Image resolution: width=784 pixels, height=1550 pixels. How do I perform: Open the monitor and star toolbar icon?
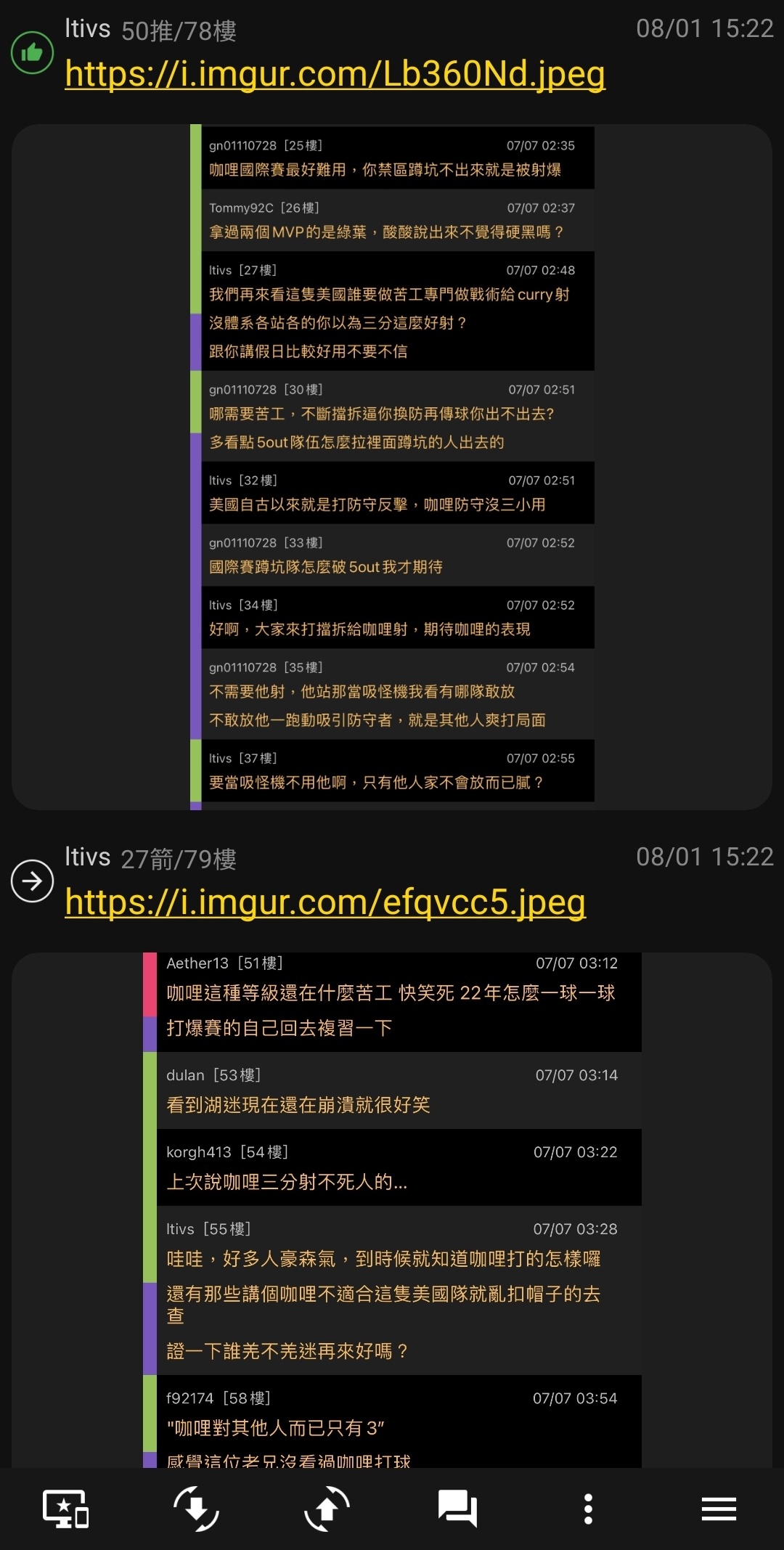tap(65, 1509)
